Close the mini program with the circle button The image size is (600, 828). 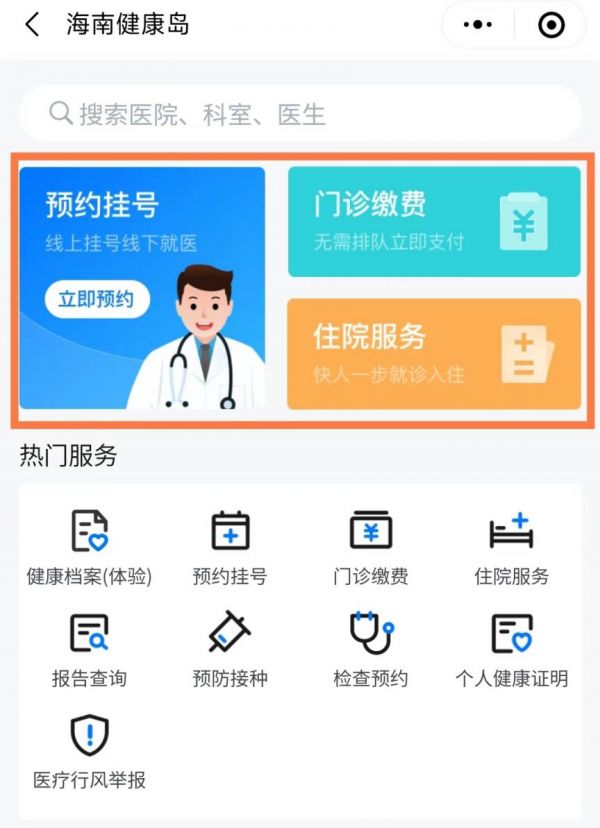551,26
